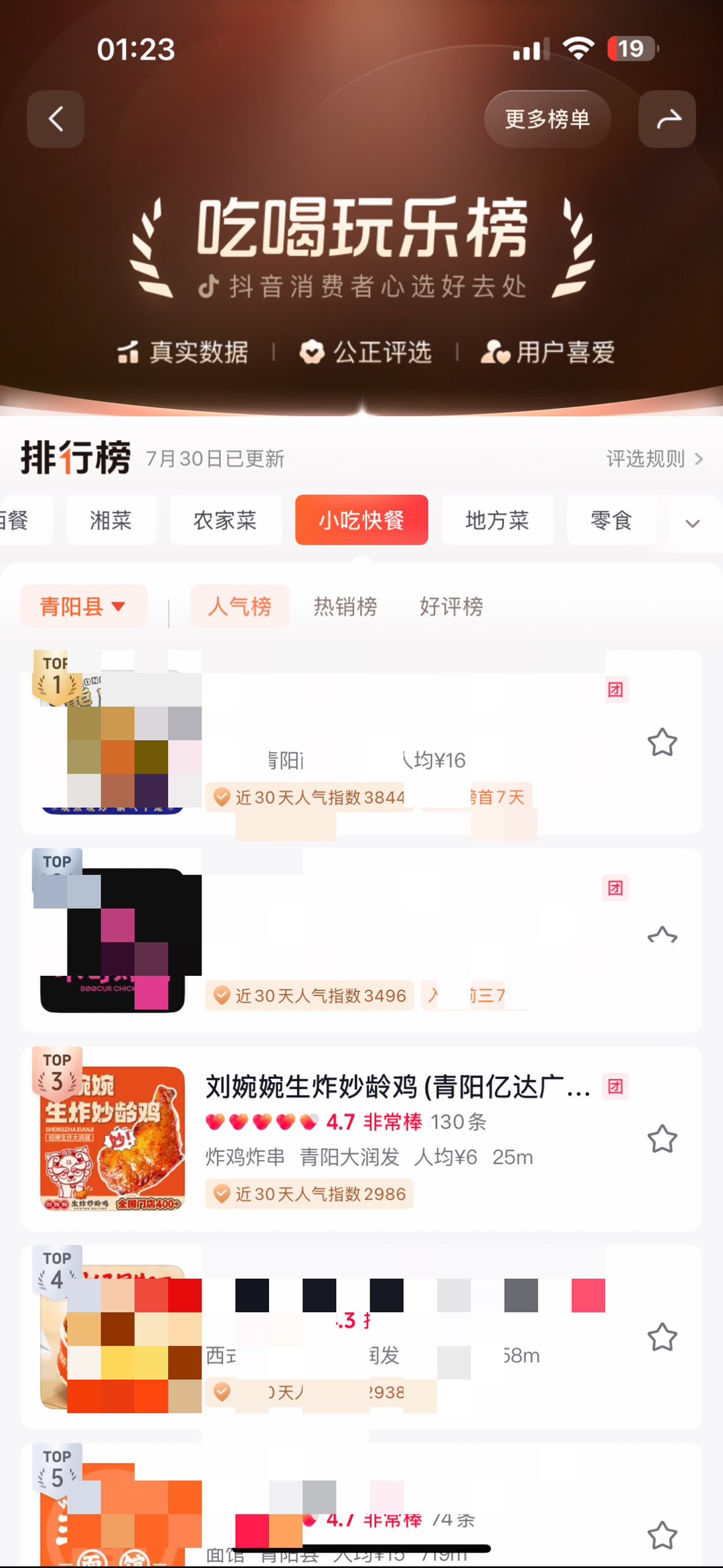Switch to the 农家菜 category
723x1568 pixels.
coord(225,520)
